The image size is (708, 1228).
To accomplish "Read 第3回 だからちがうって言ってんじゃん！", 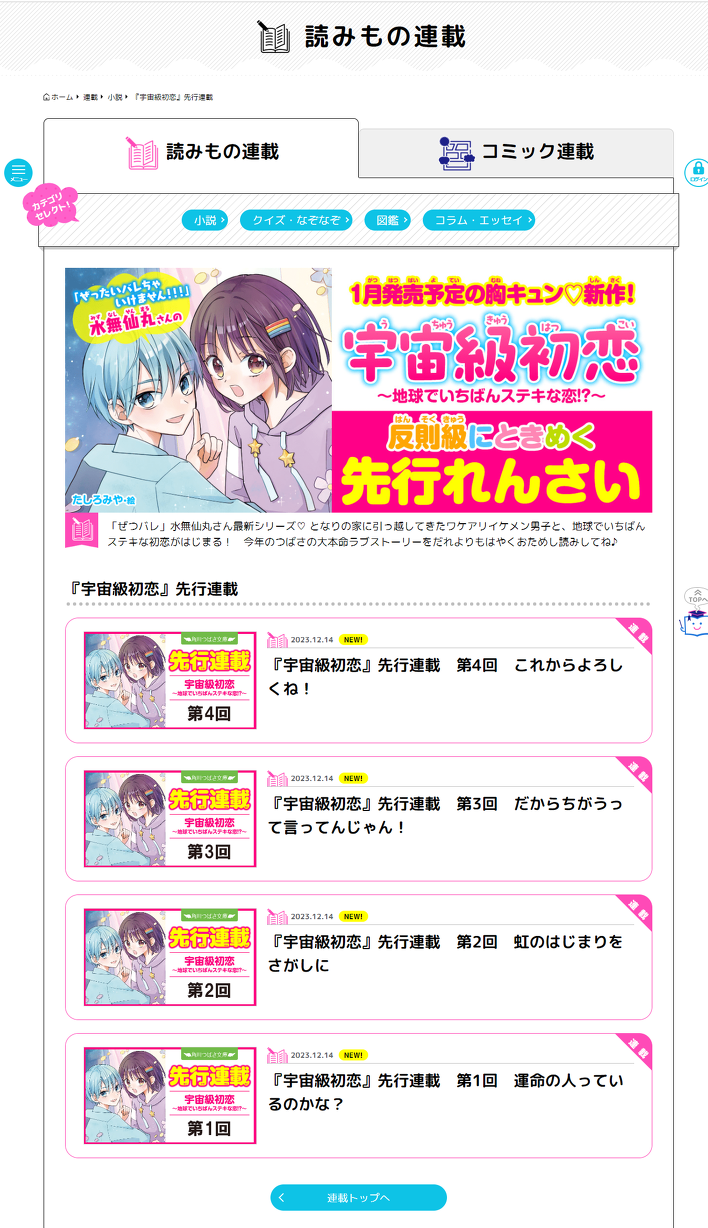I will pos(445,815).
